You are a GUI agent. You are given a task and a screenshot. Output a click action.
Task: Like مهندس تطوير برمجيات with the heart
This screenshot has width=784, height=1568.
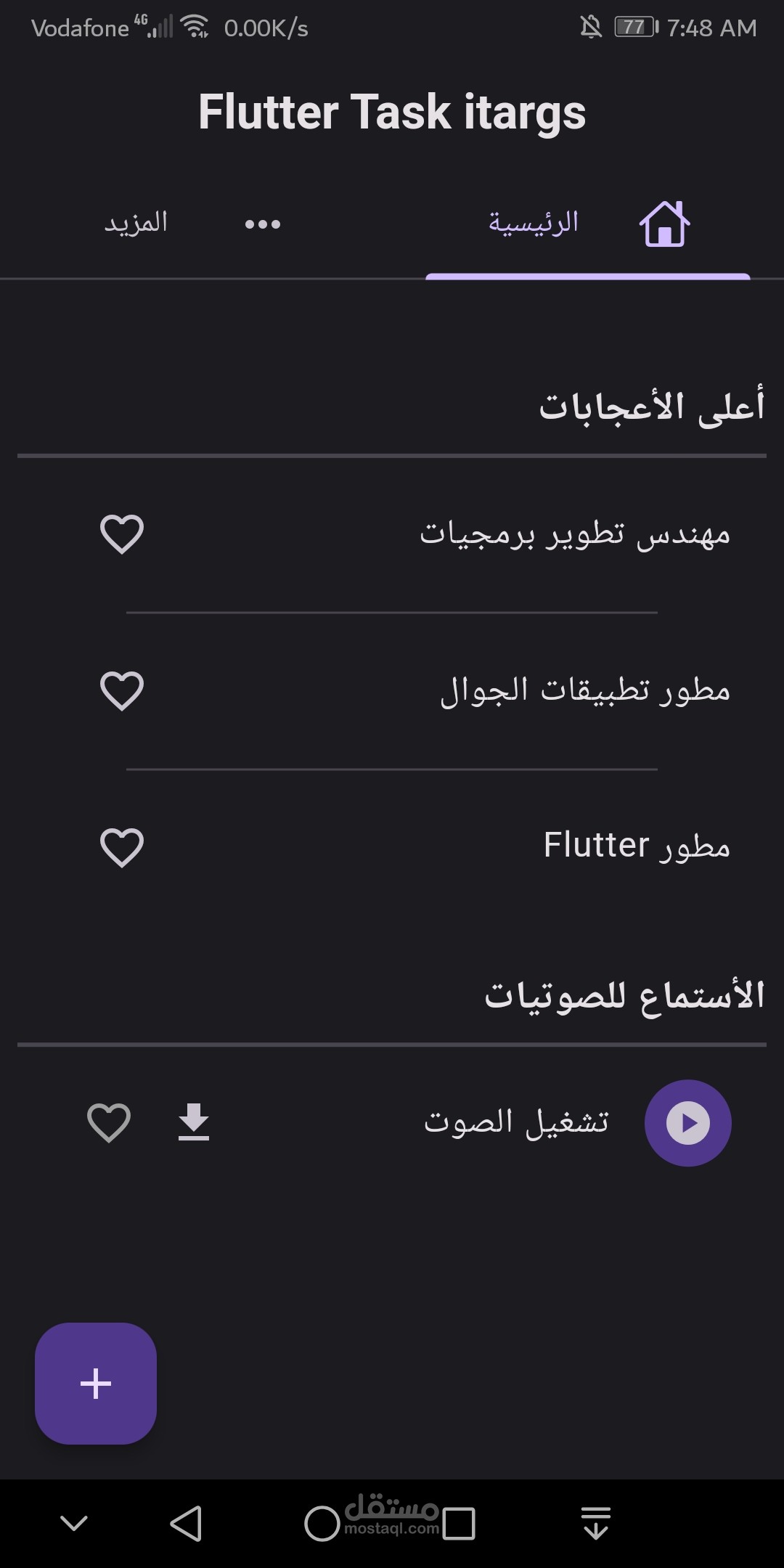coord(122,534)
